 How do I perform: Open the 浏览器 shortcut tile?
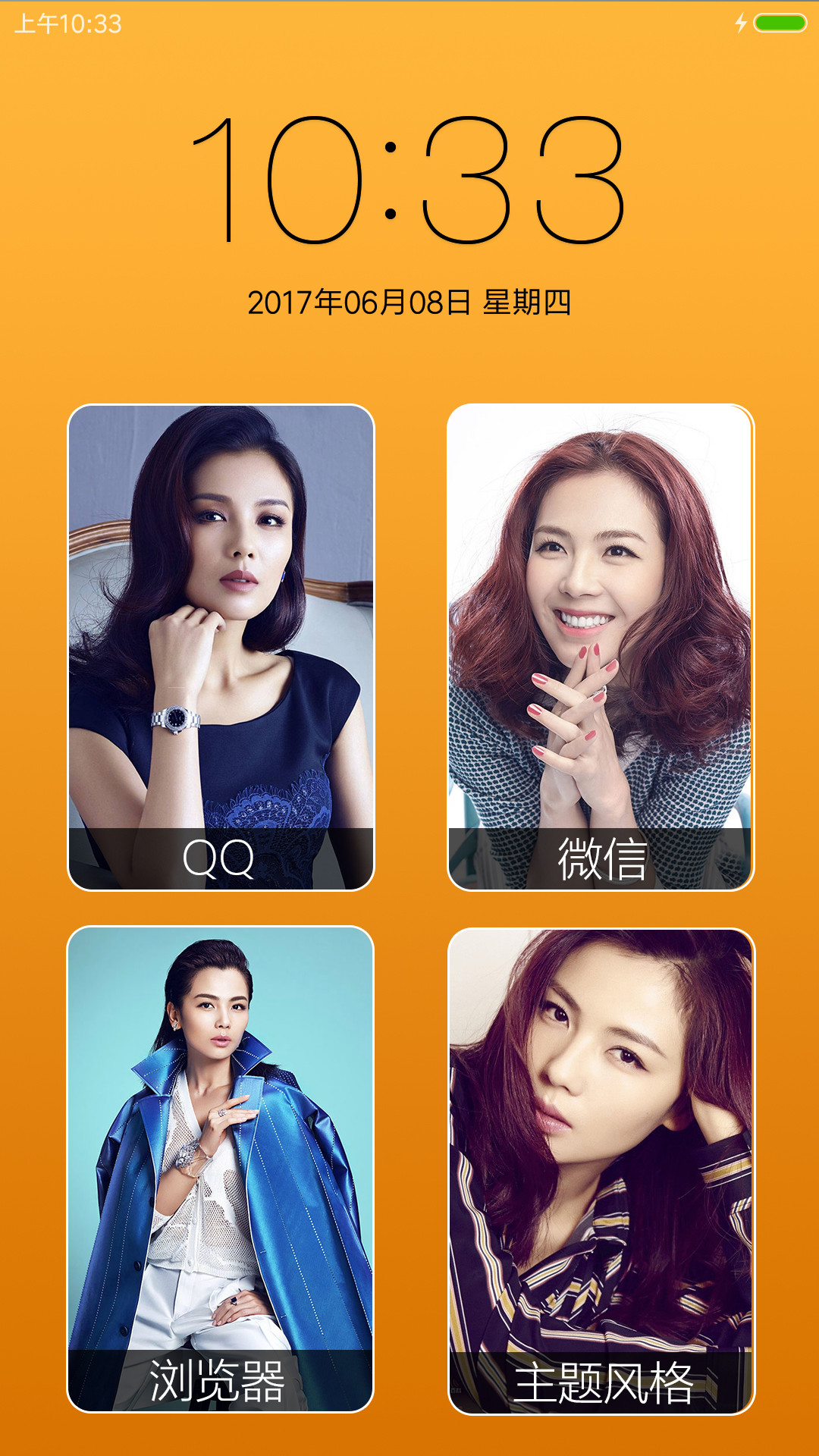221,1169
